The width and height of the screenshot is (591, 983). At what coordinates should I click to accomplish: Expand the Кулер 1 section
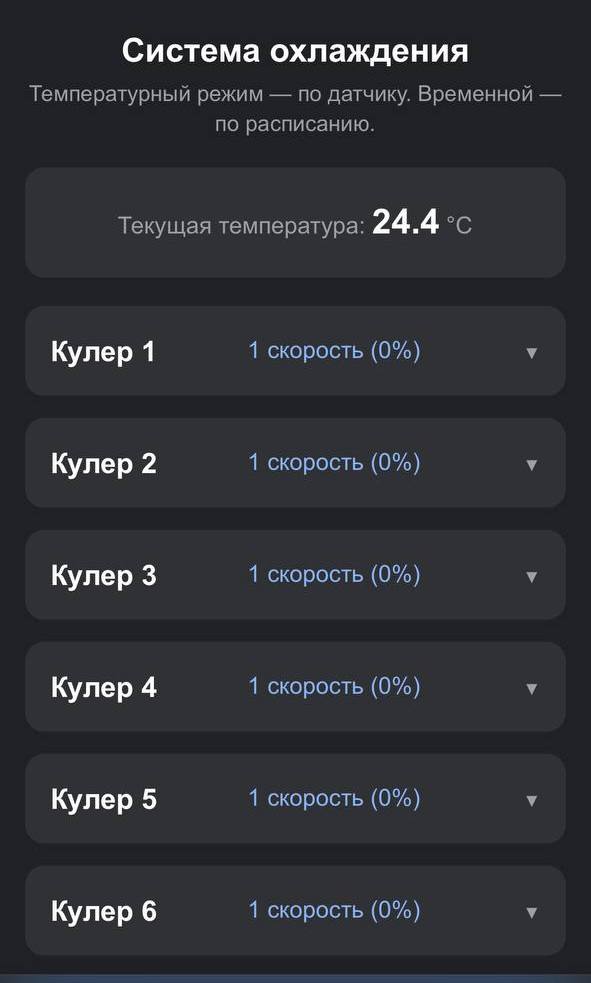295,351
